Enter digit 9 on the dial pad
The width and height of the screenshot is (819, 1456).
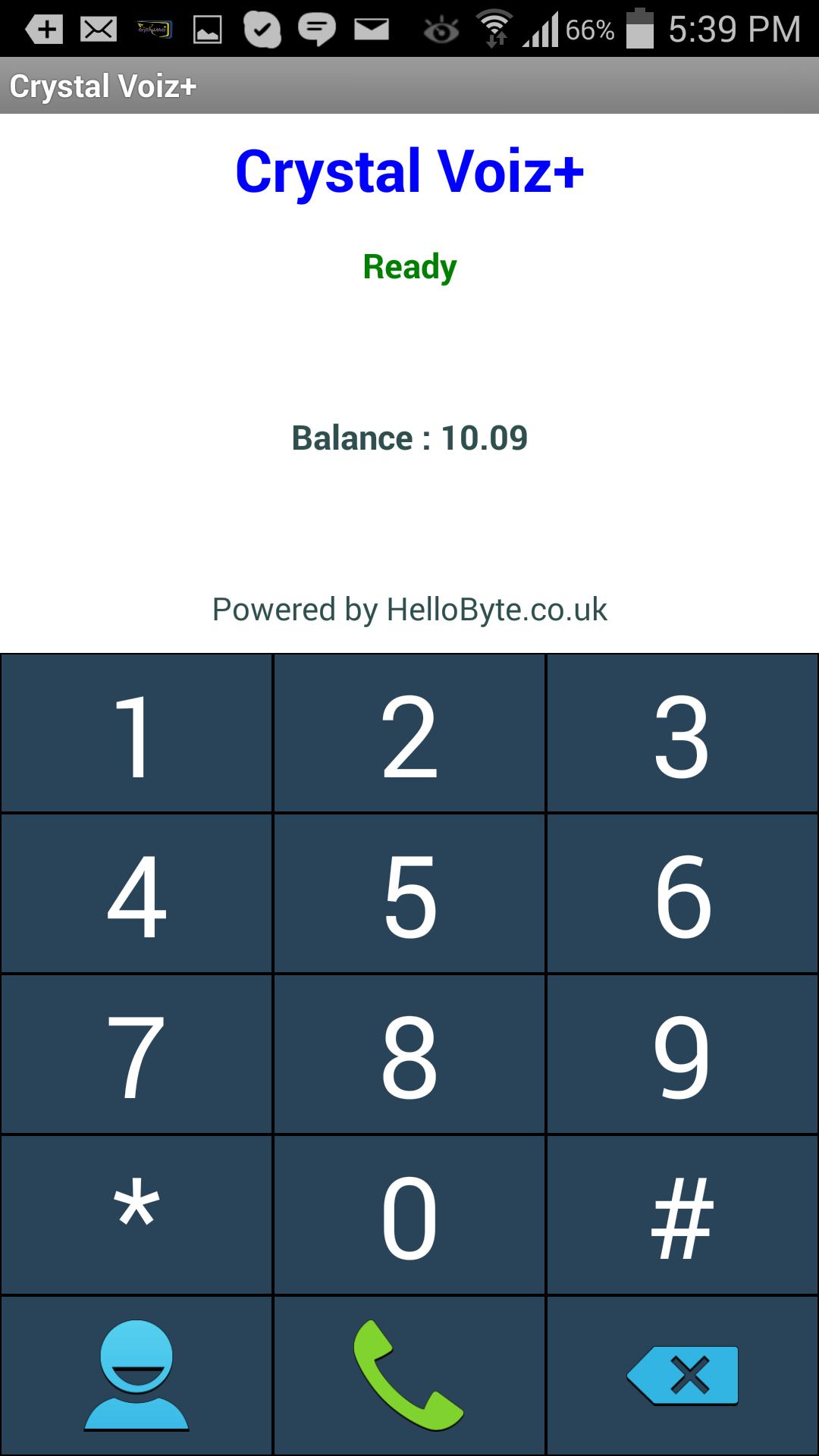tap(682, 1056)
